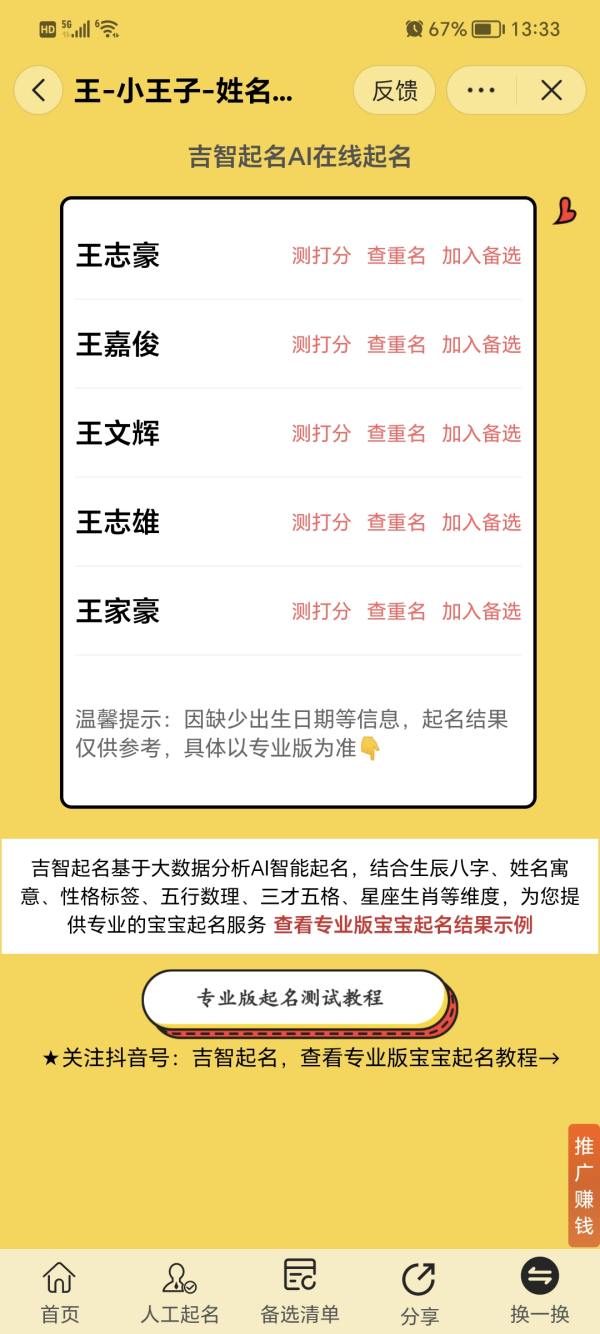Image resolution: width=600 pixels, height=1334 pixels.
Task: Close the mini program with X
Action: point(551,91)
